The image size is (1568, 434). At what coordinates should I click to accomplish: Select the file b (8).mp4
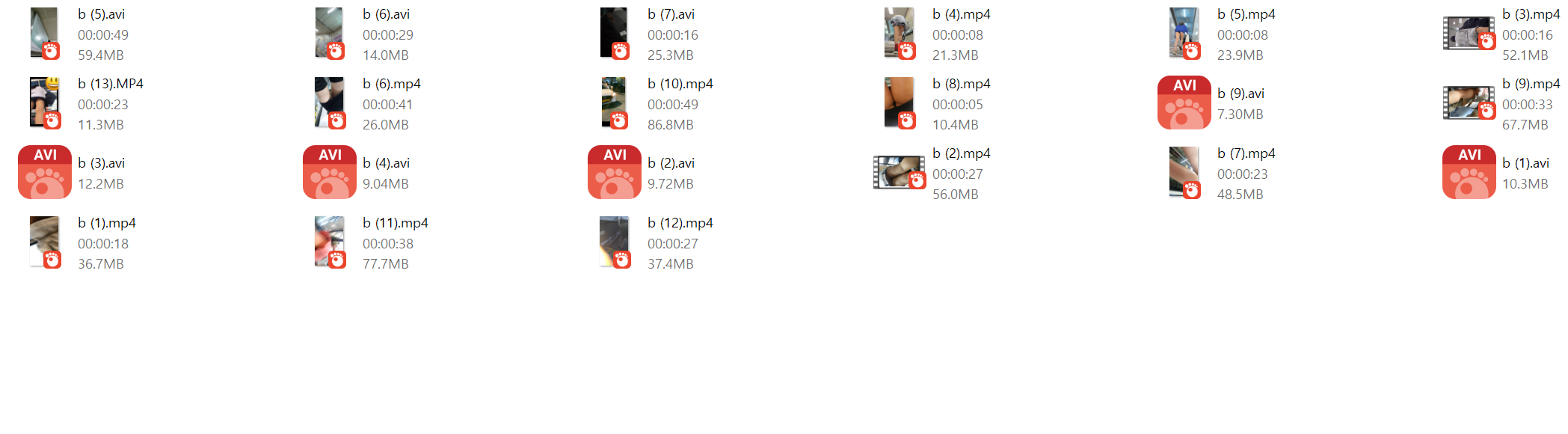[900, 103]
